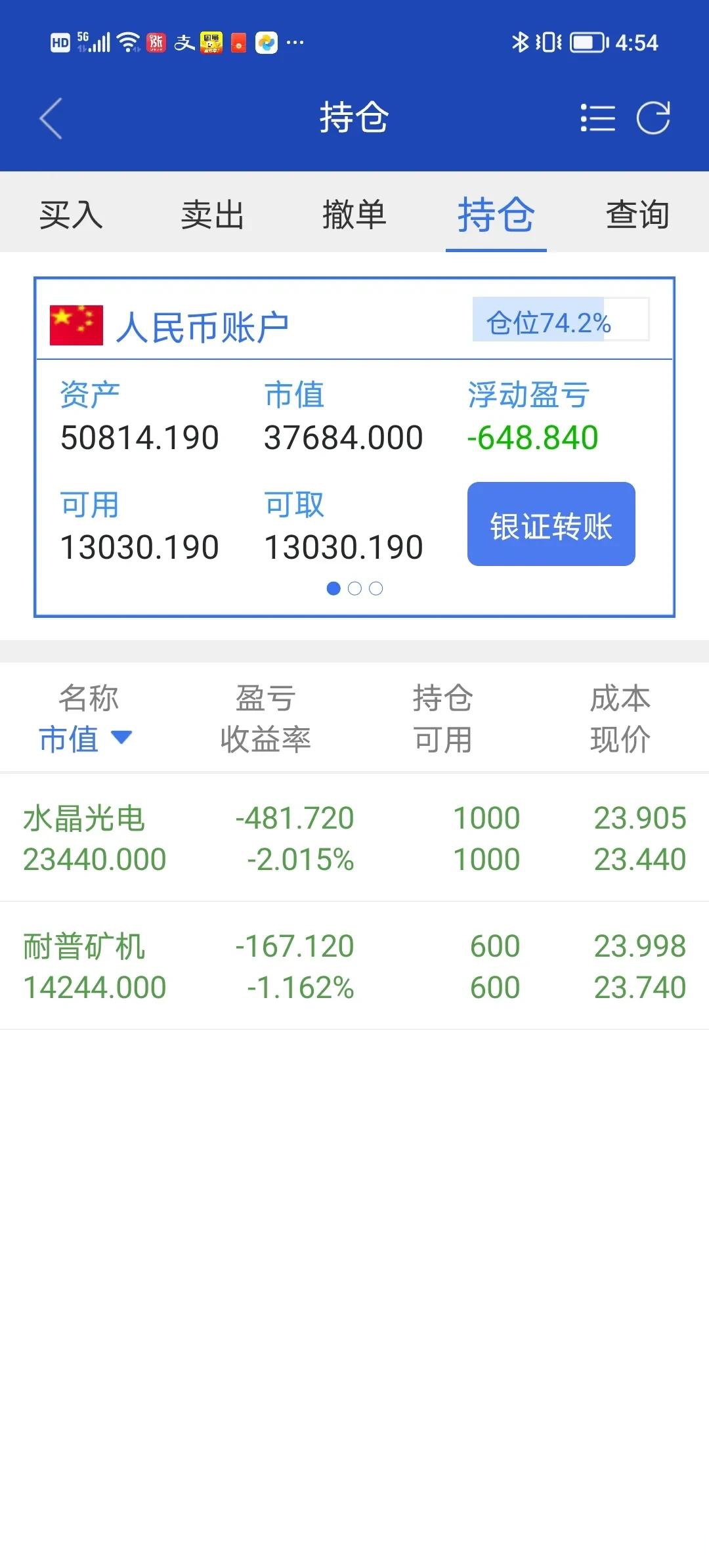Switch to the 买入 tab
The image size is (709, 1568).
(x=71, y=215)
